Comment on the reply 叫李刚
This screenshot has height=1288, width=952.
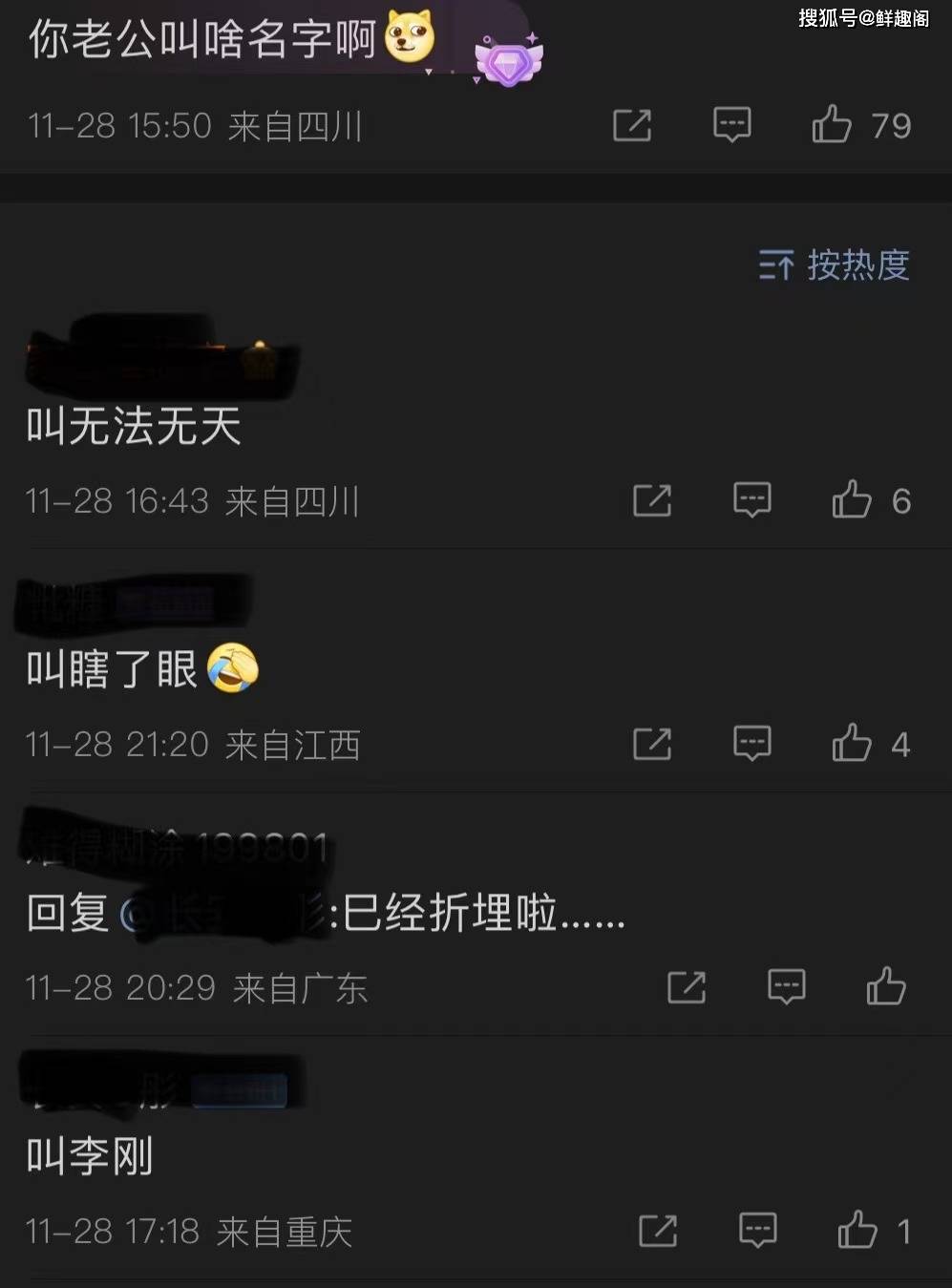coord(758,1231)
